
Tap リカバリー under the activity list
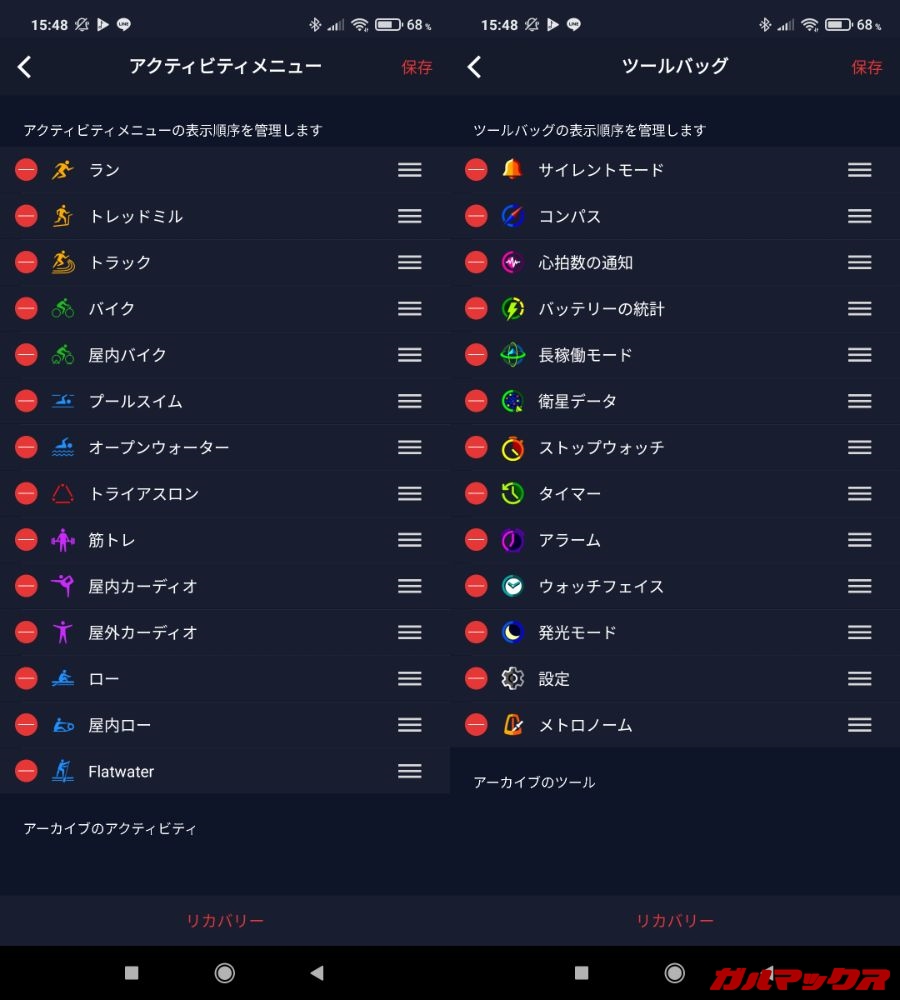[x=225, y=921]
